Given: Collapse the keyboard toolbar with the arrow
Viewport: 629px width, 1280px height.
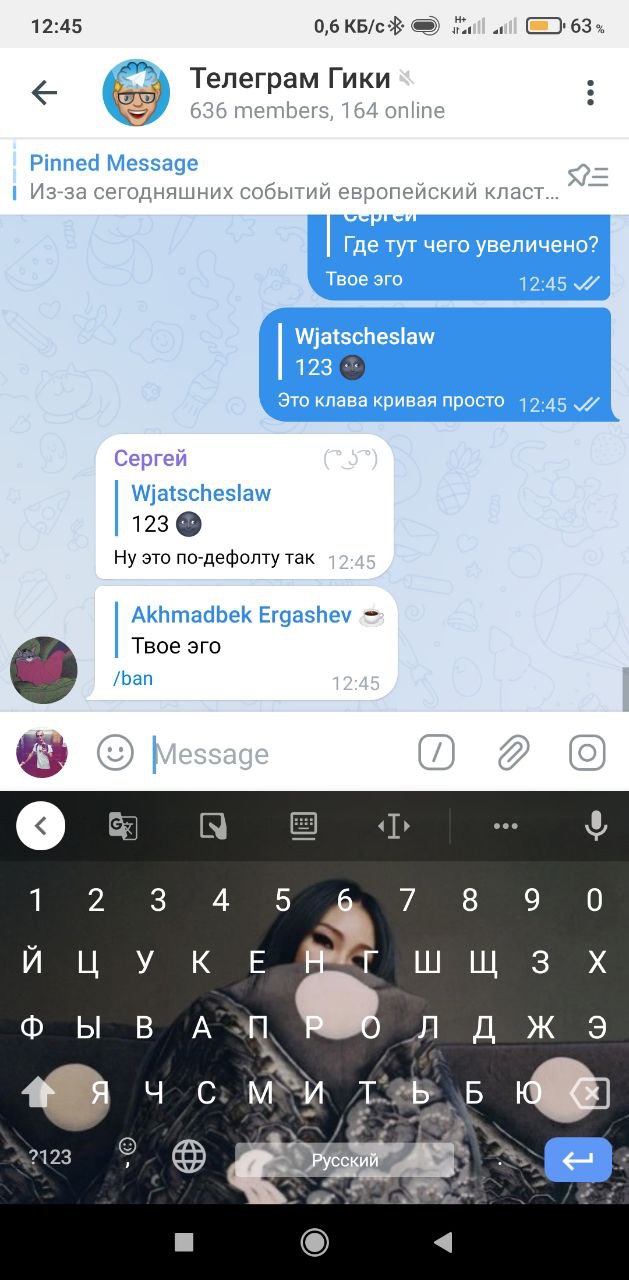Looking at the screenshot, I should (41, 826).
